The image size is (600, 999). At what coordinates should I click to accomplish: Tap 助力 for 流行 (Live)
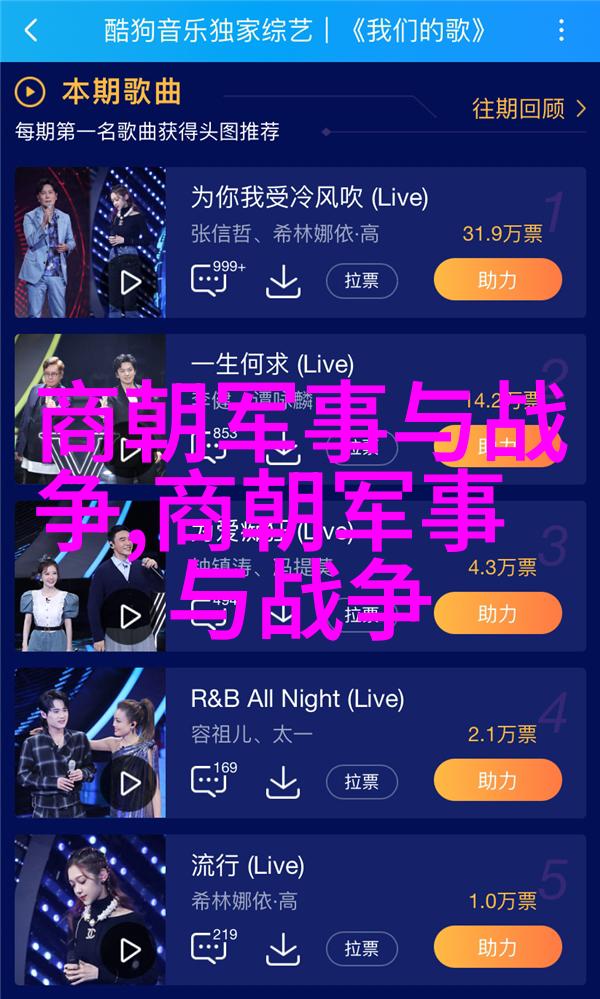[x=497, y=947]
